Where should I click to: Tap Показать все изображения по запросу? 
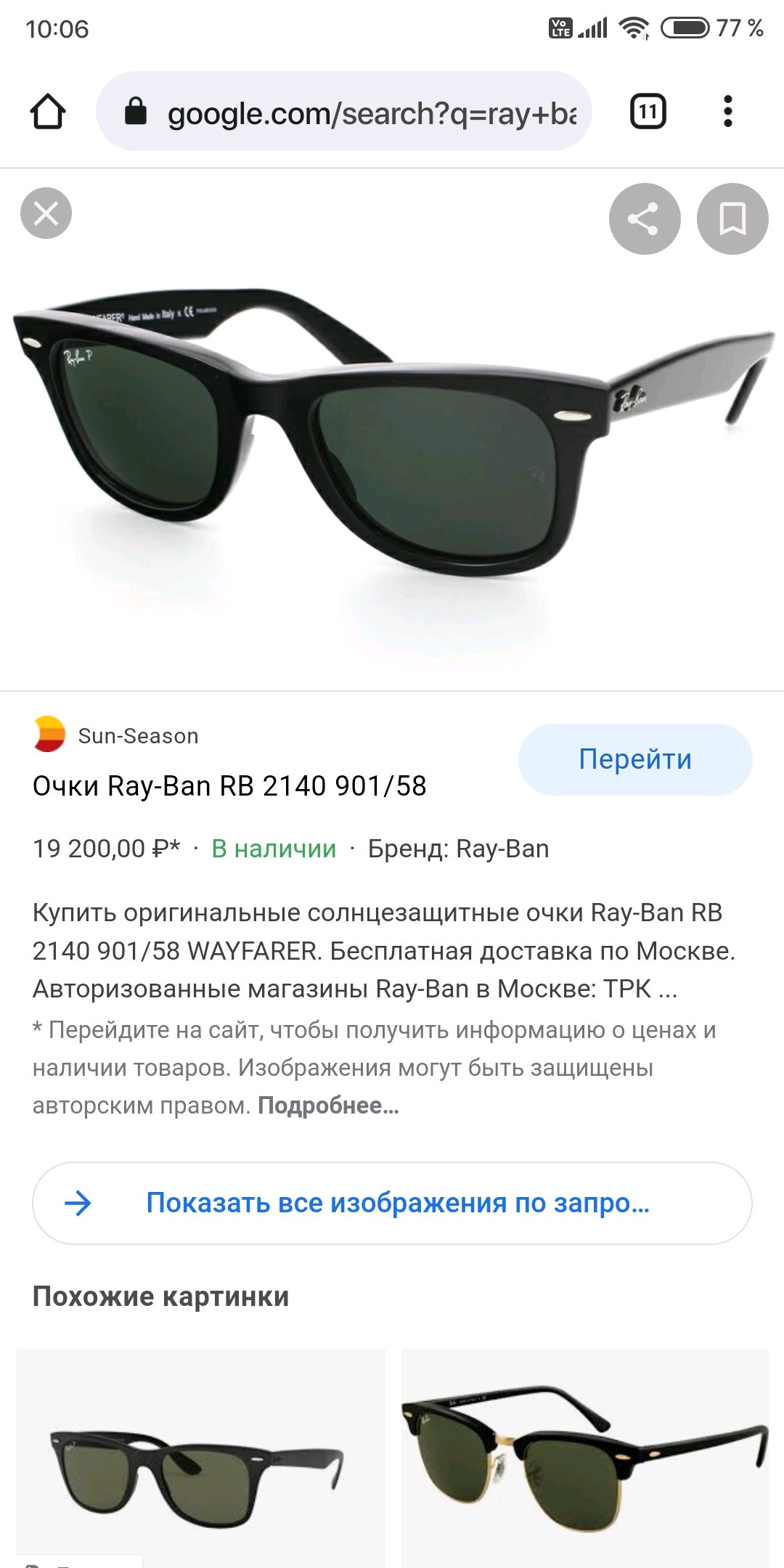pos(392,1203)
